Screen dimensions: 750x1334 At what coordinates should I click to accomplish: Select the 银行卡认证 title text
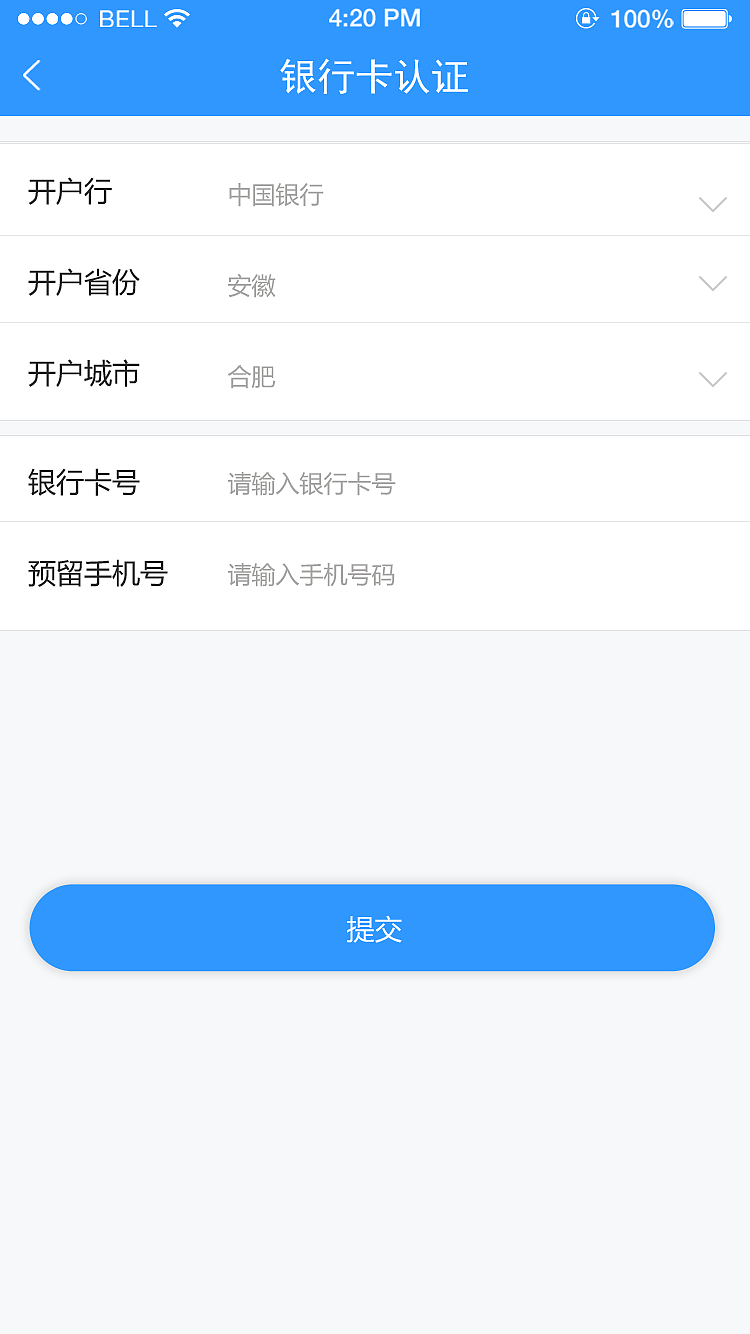click(375, 76)
